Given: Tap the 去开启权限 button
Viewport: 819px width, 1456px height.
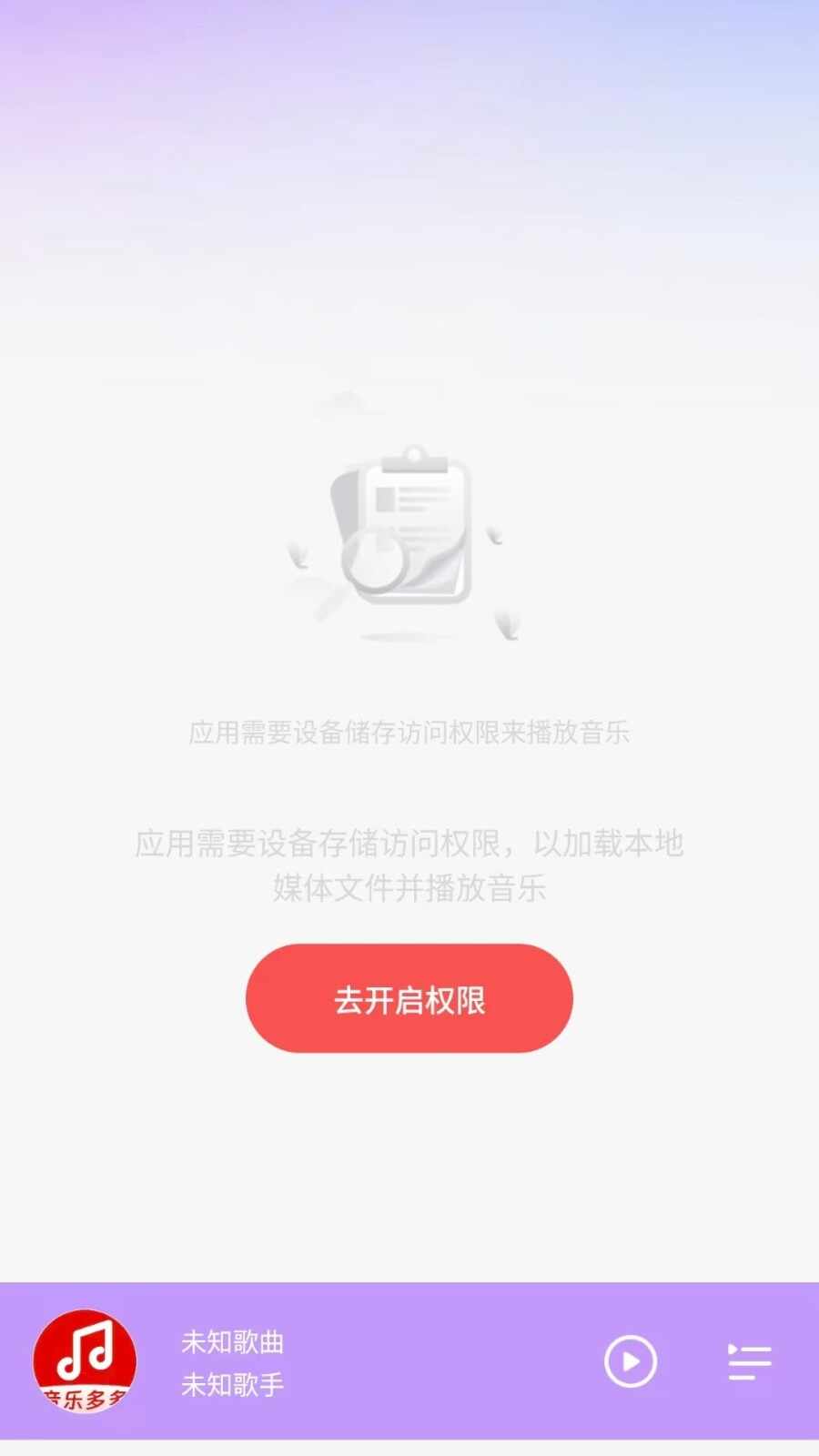Looking at the screenshot, I should coord(409,998).
